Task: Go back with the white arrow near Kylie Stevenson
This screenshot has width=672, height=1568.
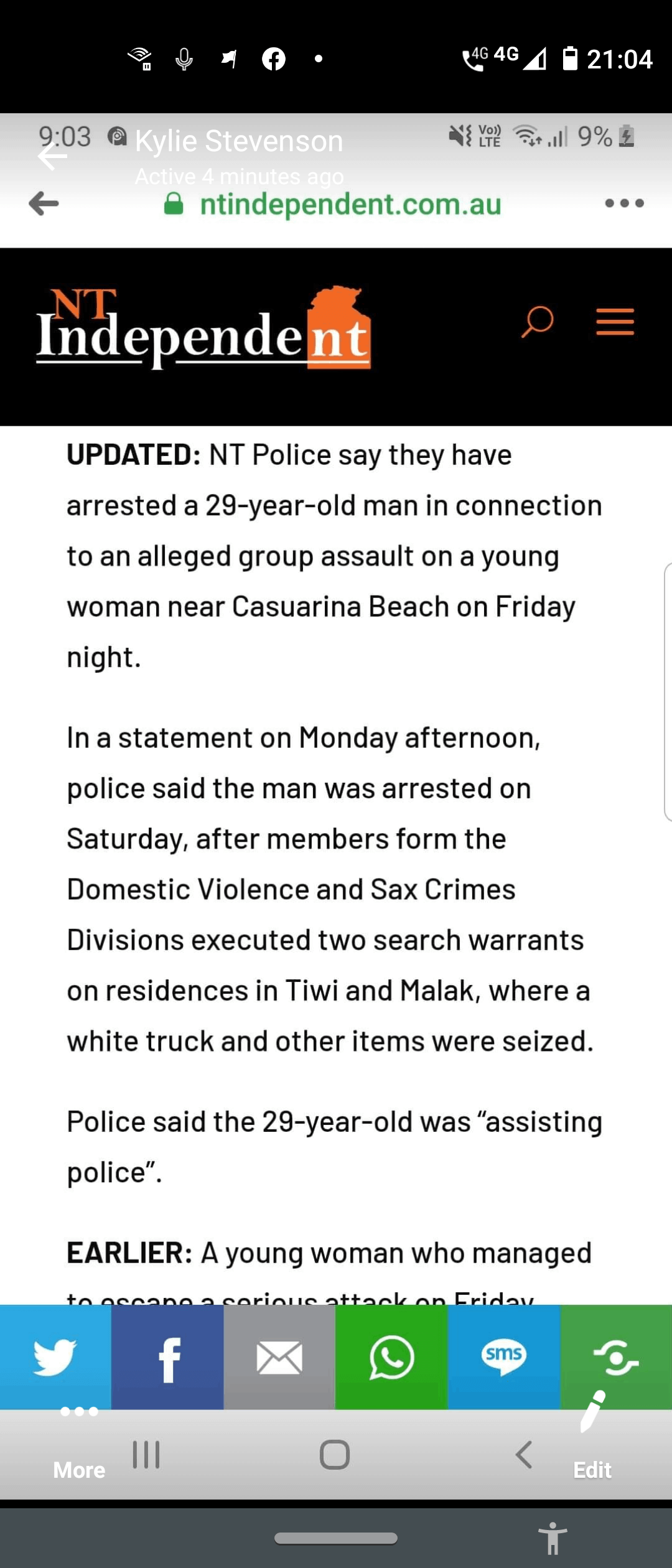Action: tap(52, 157)
